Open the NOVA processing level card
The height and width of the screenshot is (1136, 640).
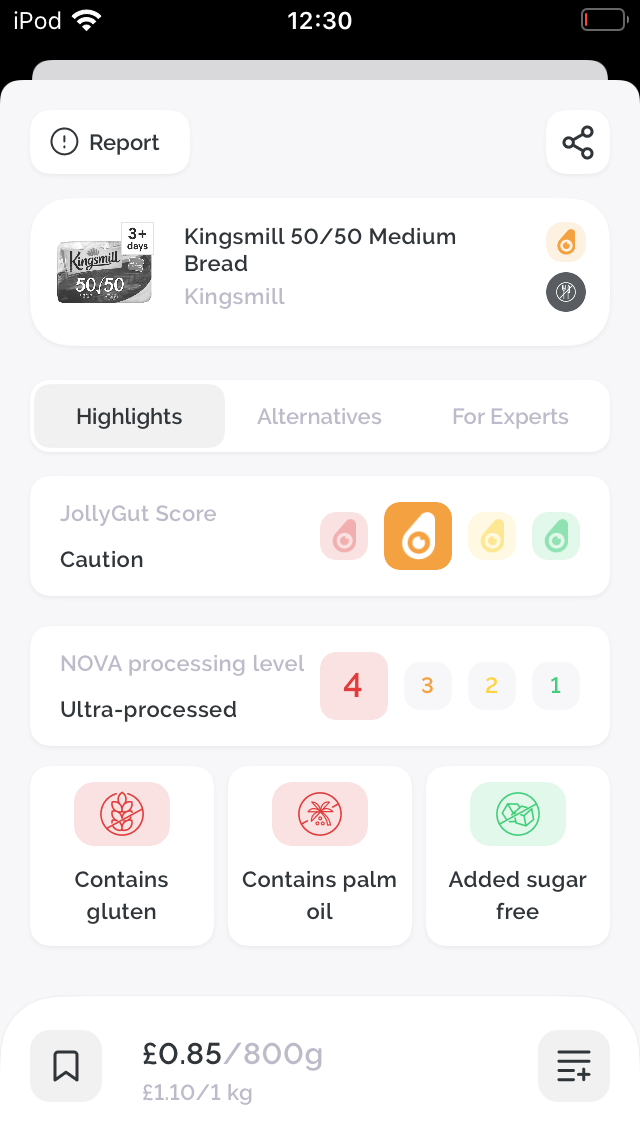point(320,686)
